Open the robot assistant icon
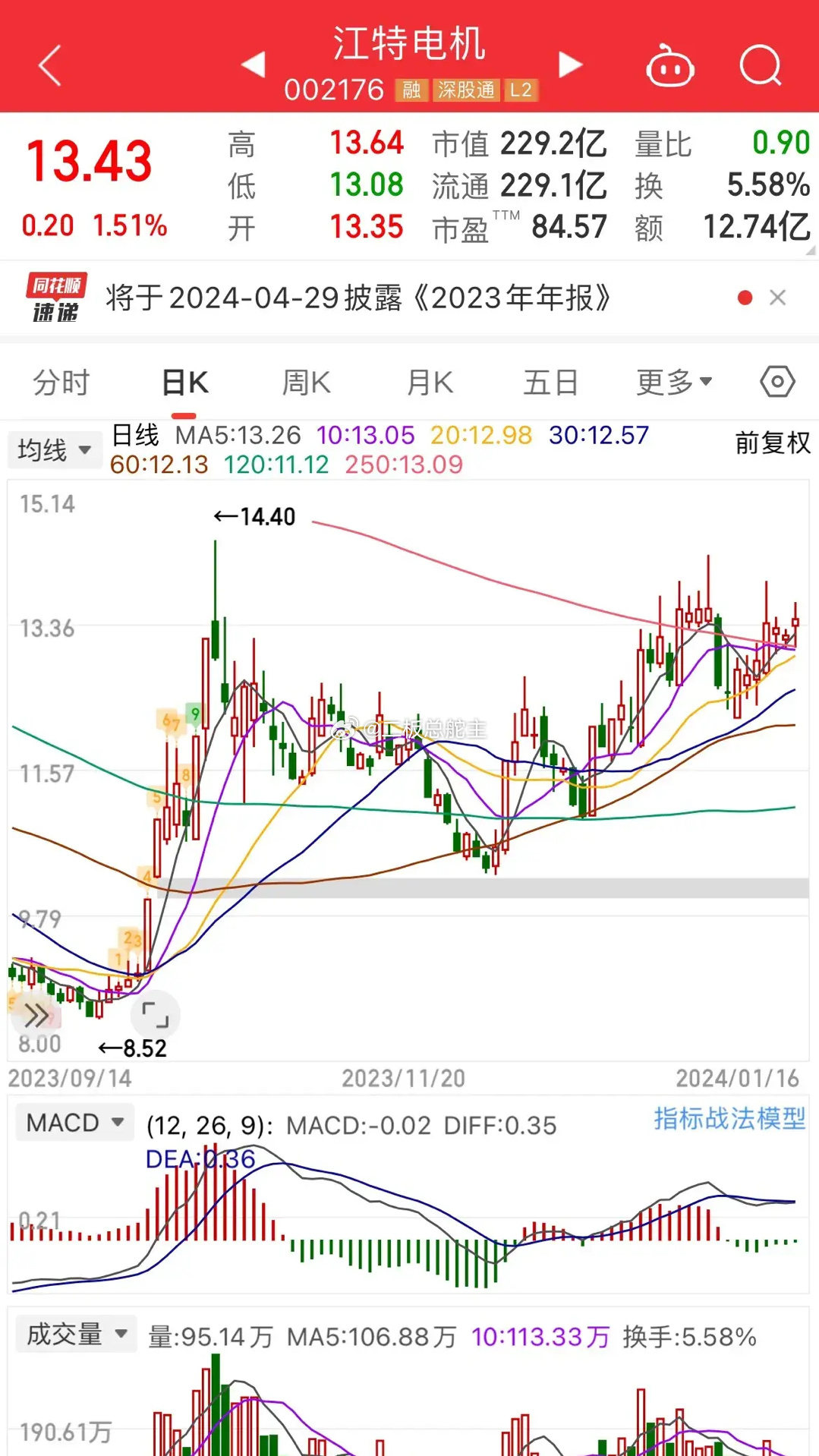The width and height of the screenshot is (819, 1456). [x=669, y=67]
